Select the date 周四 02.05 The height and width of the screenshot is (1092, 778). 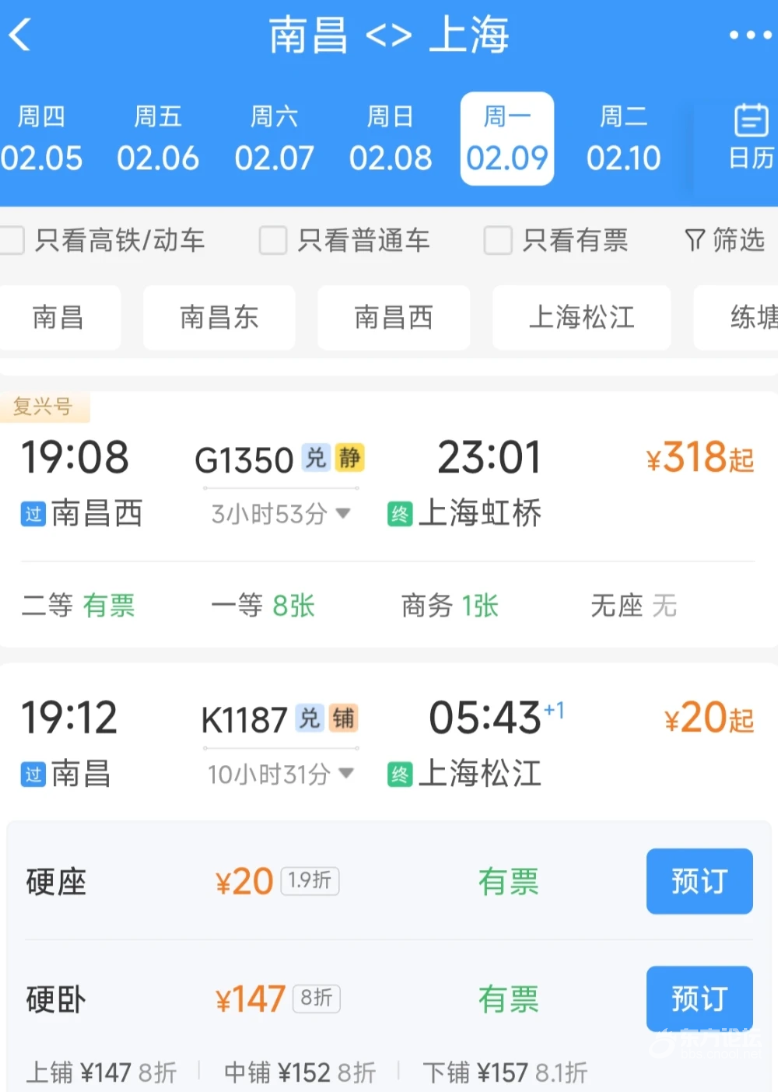[x=41, y=140]
